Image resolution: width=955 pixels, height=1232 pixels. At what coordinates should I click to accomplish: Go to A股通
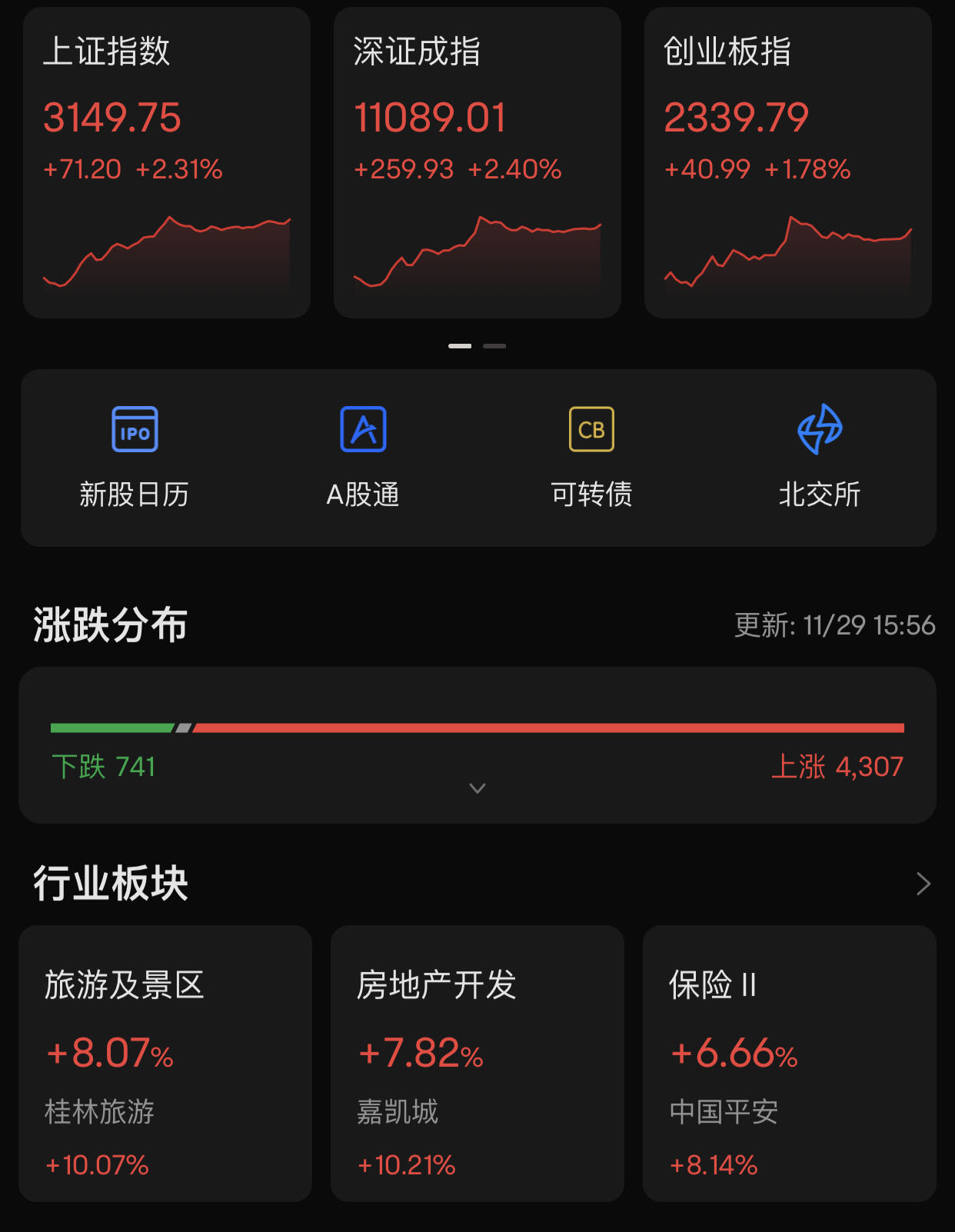point(363,457)
